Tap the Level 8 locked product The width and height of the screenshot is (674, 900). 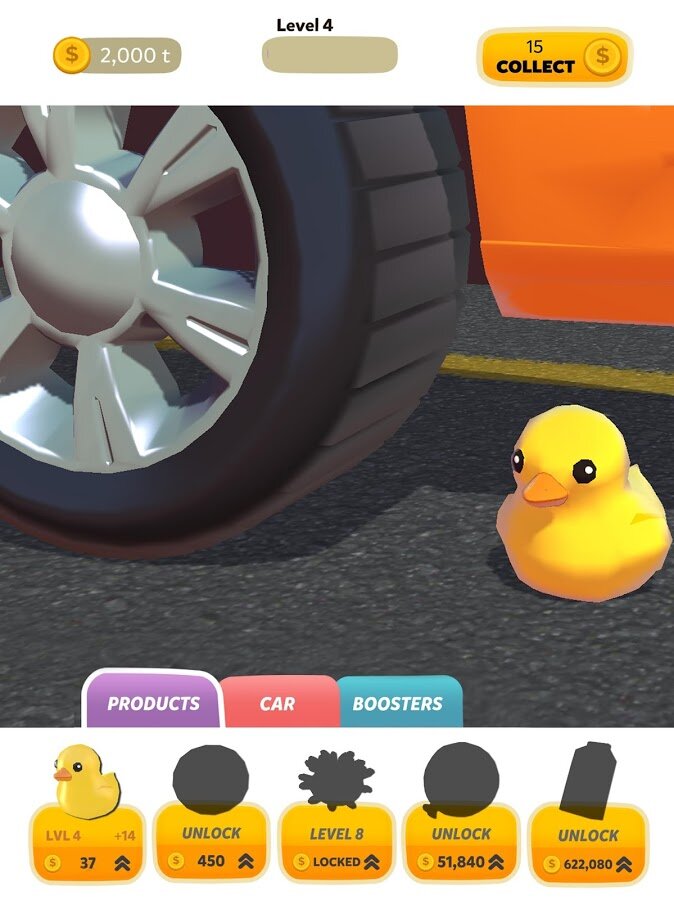pyautogui.click(x=336, y=847)
